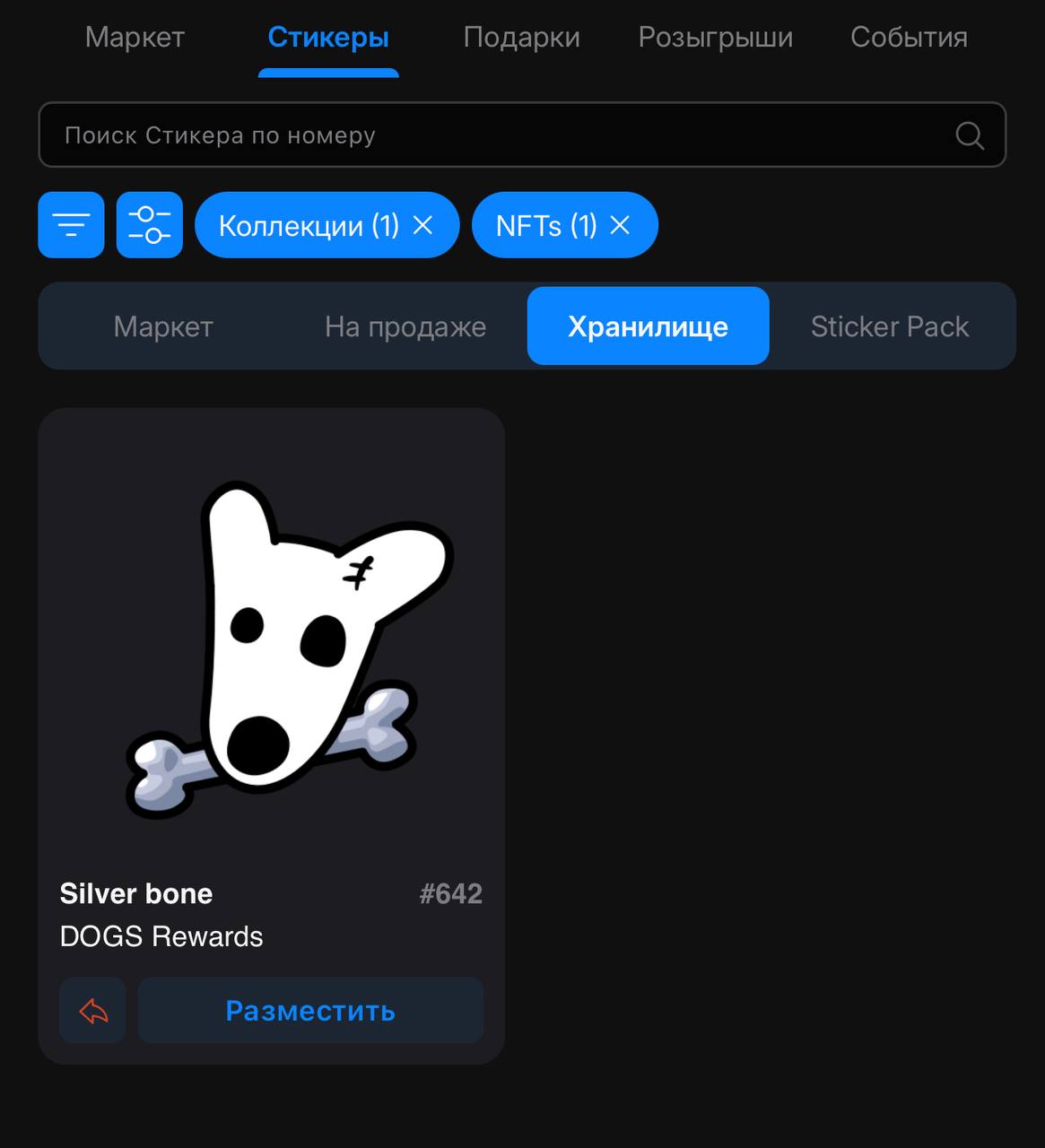Open the События tab

point(909,38)
